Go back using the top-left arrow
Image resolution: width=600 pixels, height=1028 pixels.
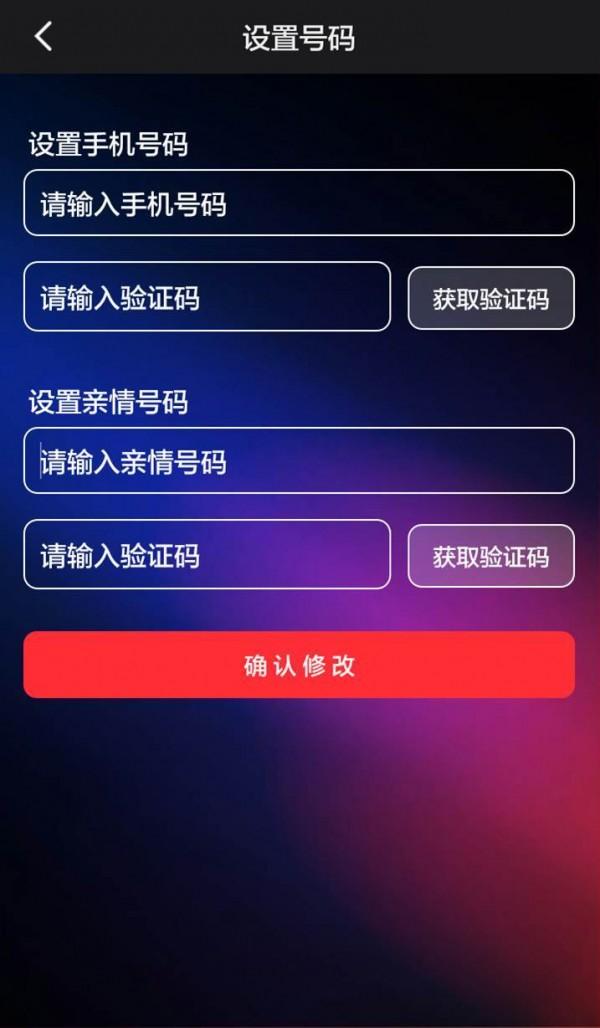(x=42, y=37)
